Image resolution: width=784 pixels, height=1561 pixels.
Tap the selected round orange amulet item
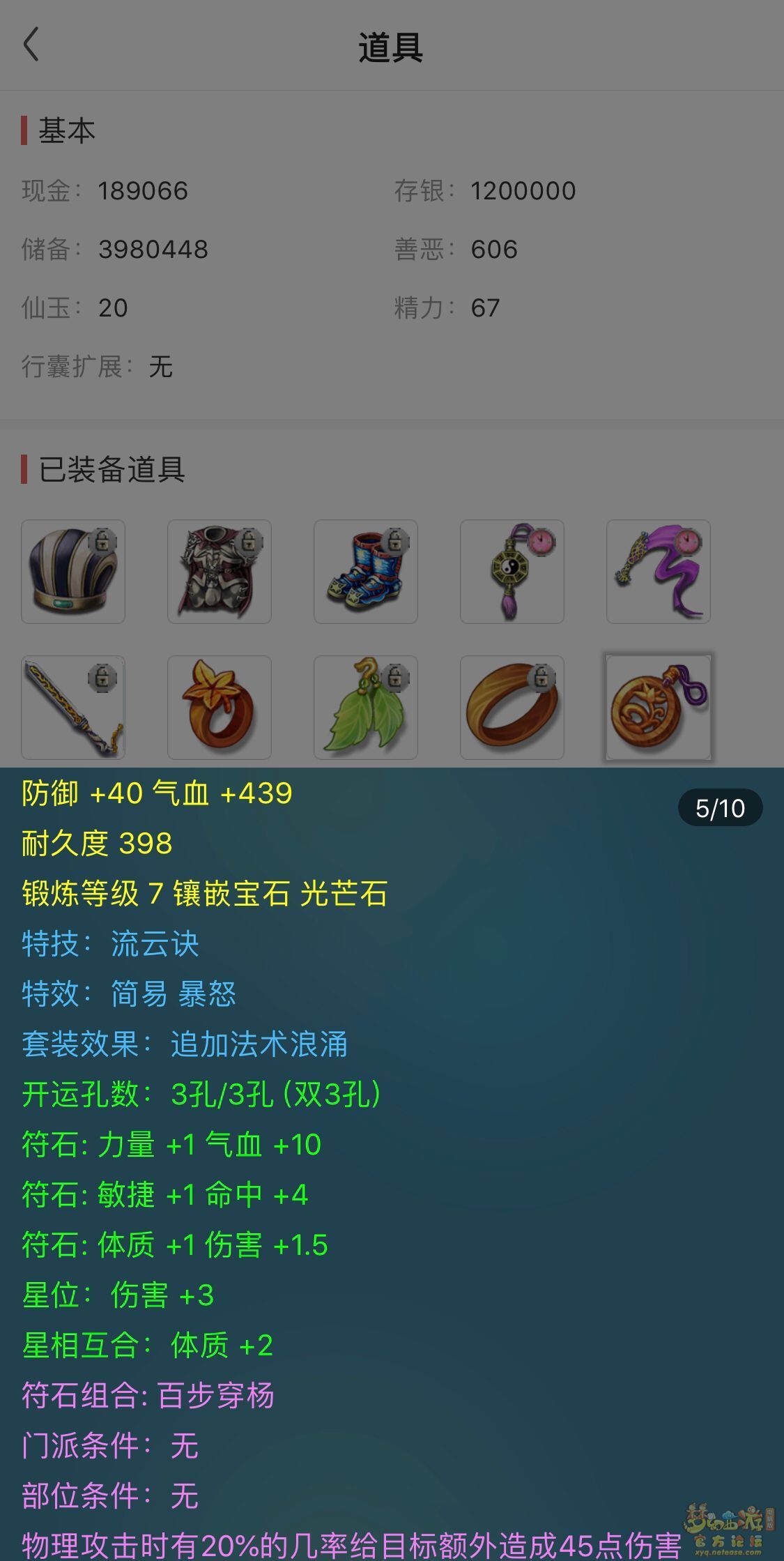pyautogui.click(x=659, y=708)
